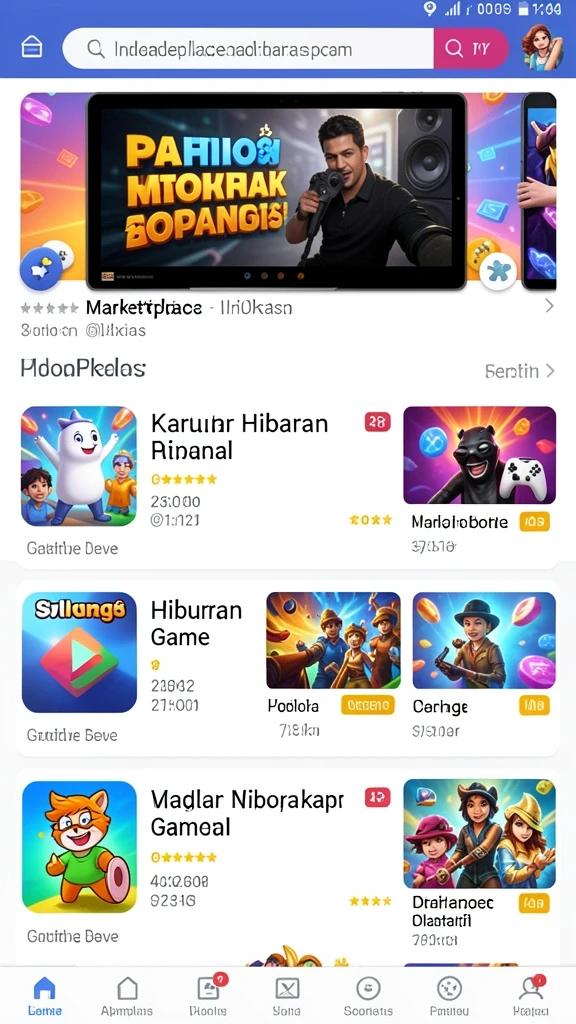
Task: Expand the Marketplace row chevron
Action: [549, 306]
